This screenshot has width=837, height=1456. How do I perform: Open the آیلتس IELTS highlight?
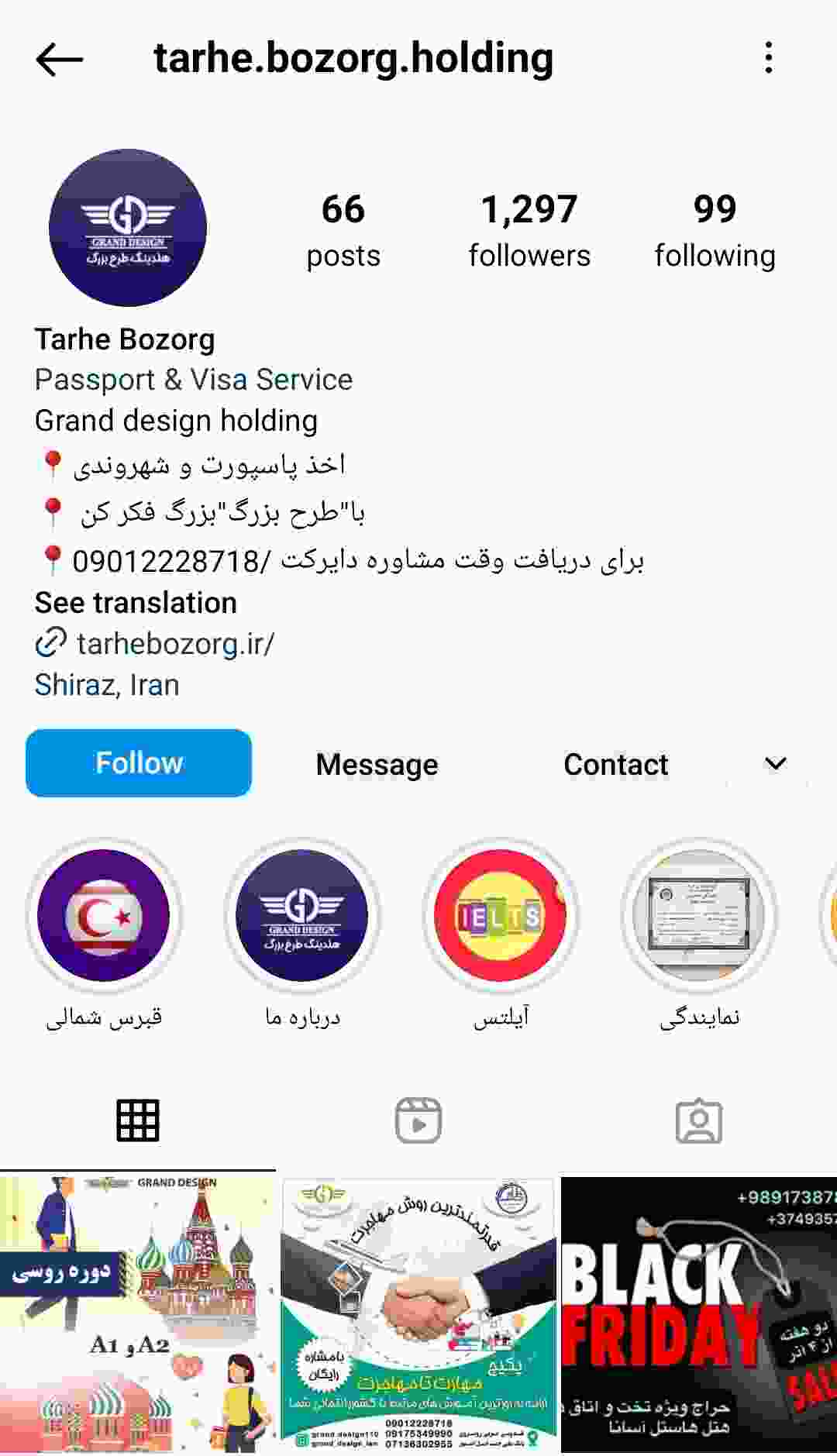501,916
